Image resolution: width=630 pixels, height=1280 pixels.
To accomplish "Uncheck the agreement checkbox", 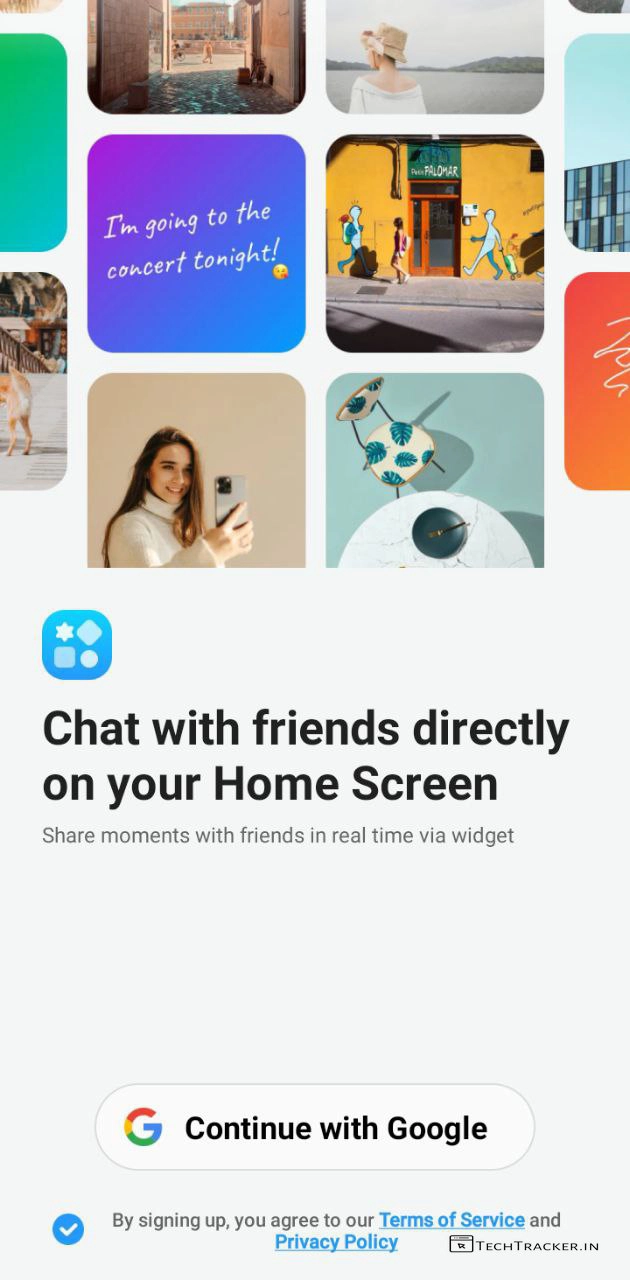I will pyautogui.click(x=68, y=1229).
